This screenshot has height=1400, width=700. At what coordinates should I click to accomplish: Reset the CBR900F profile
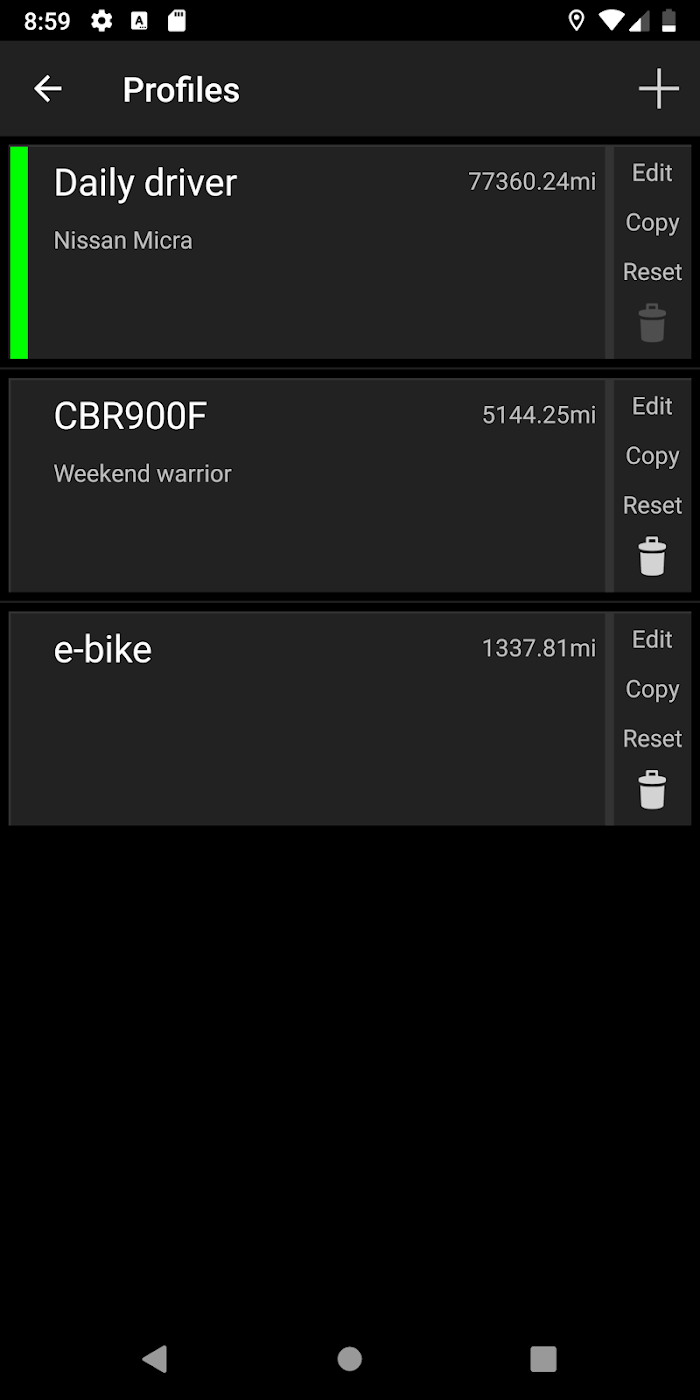pyautogui.click(x=652, y=505)
